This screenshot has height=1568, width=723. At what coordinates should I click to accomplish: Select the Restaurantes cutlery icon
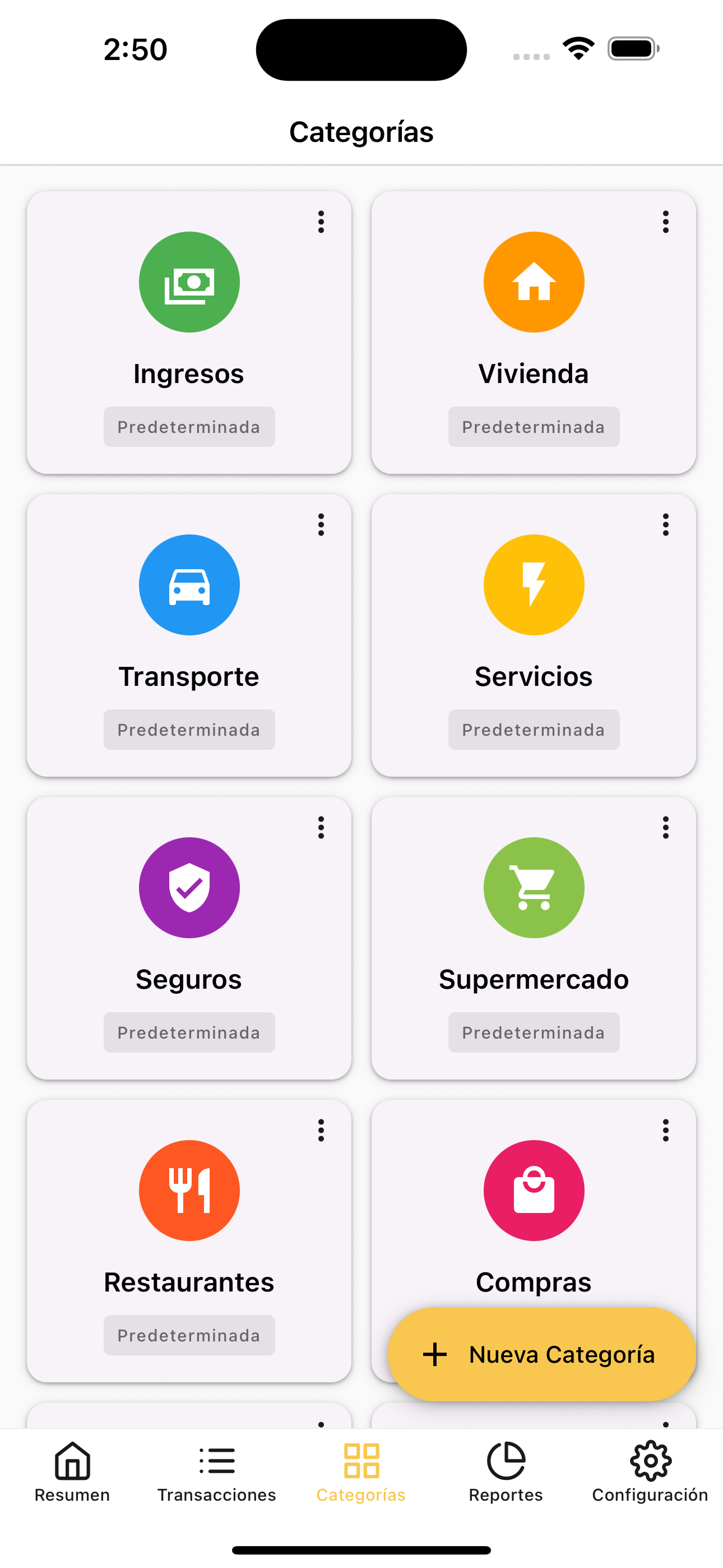[189, 1189]
